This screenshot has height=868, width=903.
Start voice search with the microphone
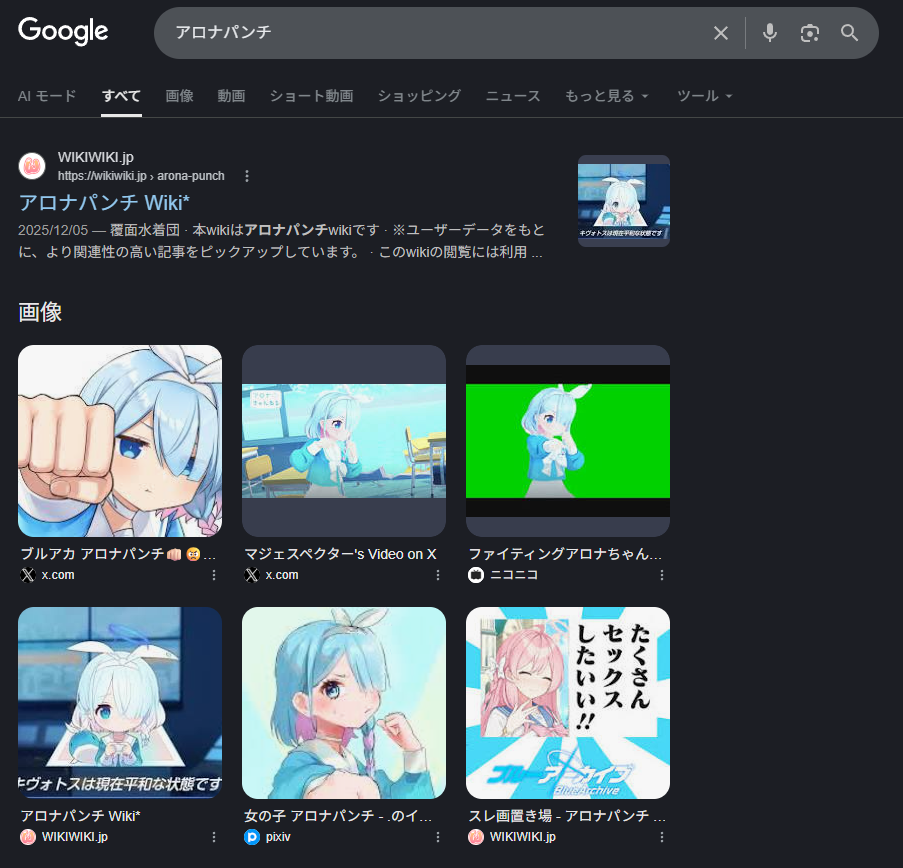(x=769, y=33)
